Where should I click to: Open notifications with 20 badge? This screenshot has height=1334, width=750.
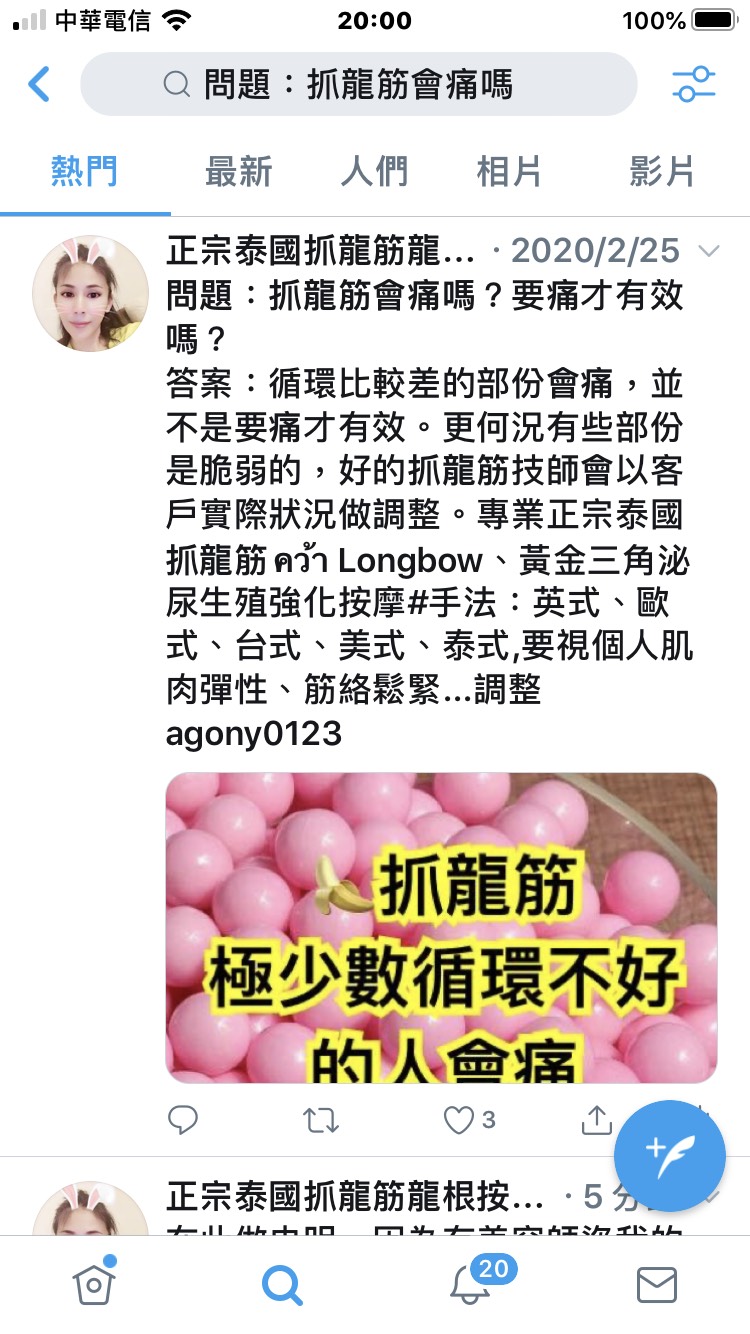470,1284
